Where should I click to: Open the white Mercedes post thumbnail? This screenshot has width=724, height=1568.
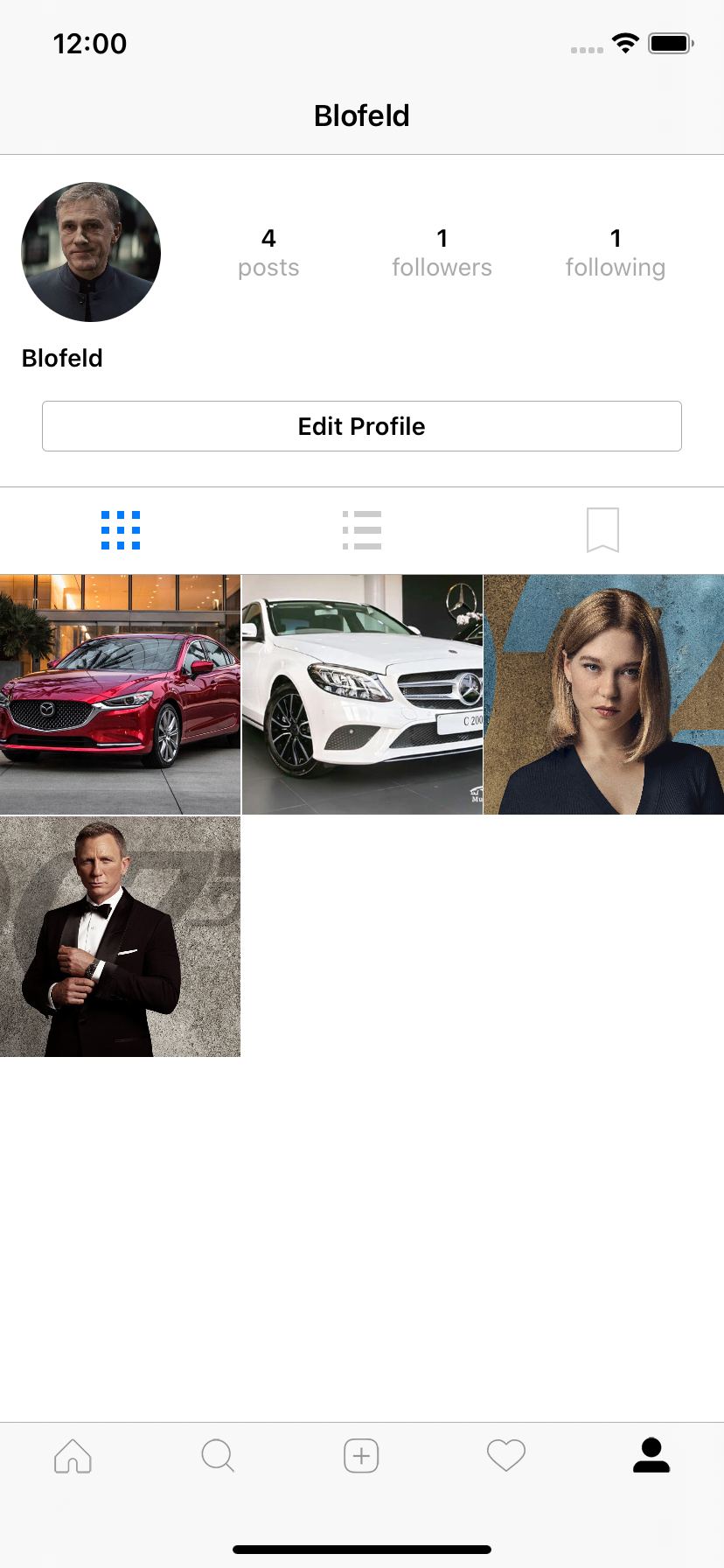pos(361,694)
